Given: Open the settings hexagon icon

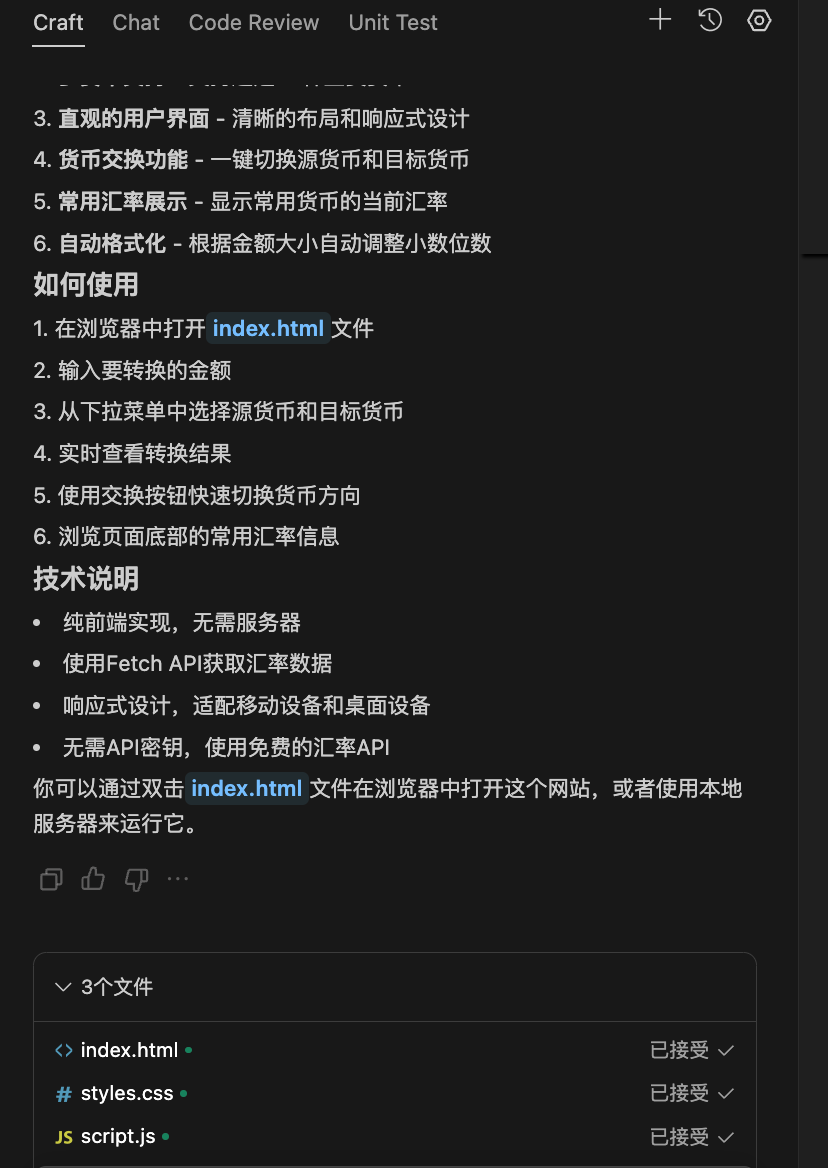Looking at the screenshot, I should tap(760, 20).
